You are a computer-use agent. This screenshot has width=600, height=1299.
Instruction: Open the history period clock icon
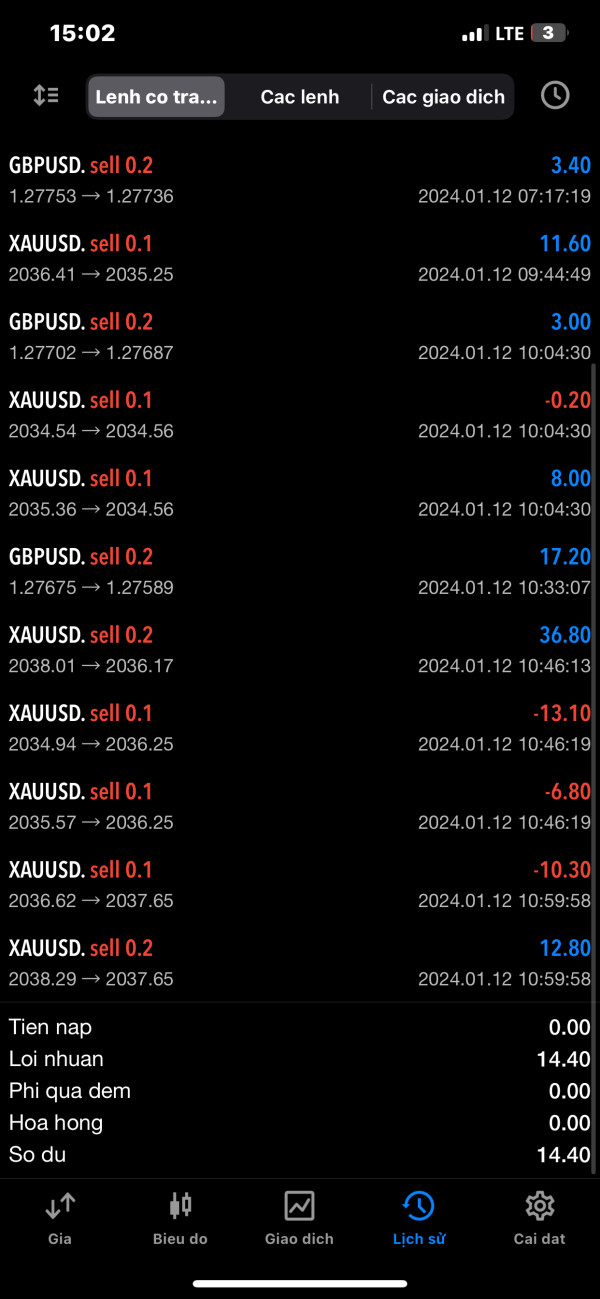[555, 96]
